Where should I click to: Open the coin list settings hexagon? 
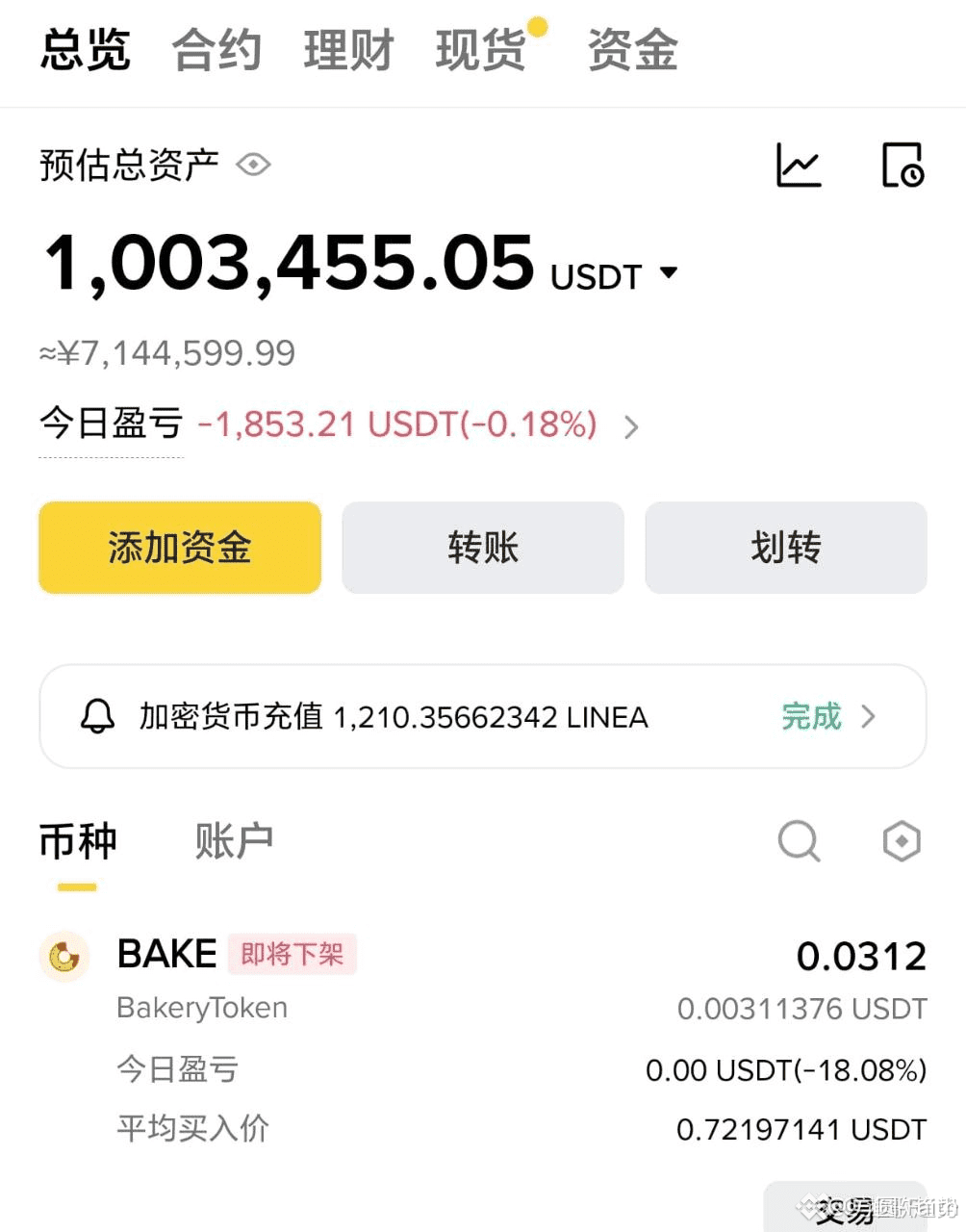[902, 841]
